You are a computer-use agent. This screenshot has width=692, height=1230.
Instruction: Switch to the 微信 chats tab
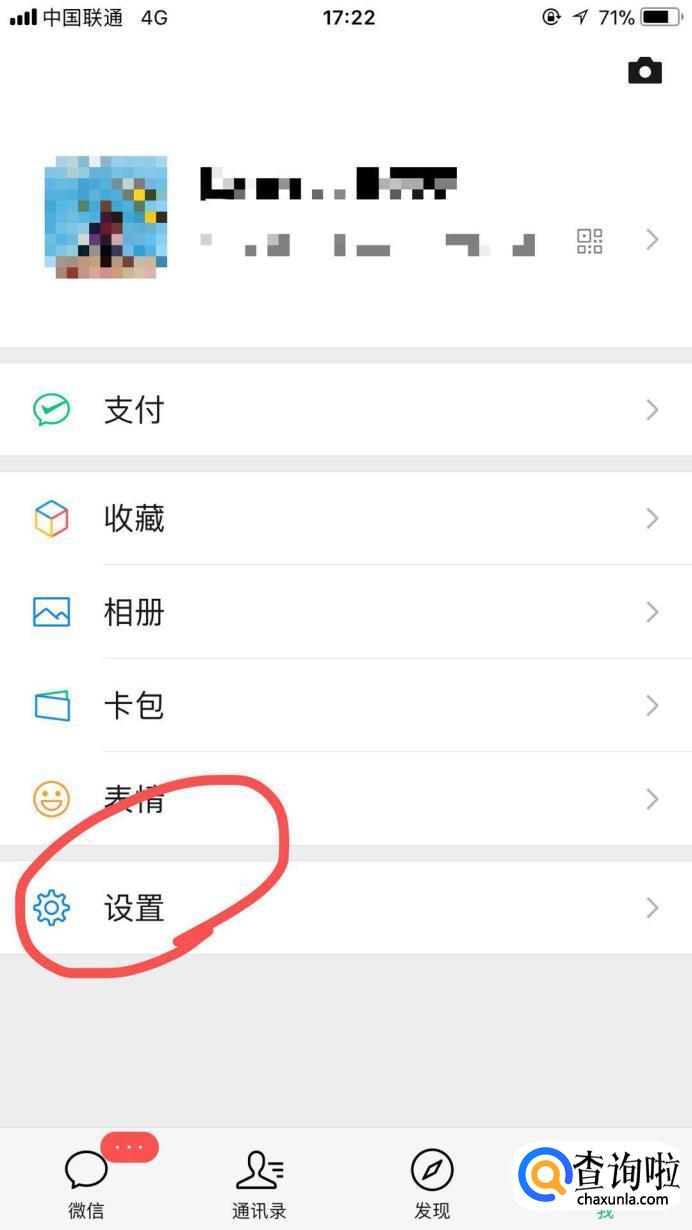(x=86, y=1182)
